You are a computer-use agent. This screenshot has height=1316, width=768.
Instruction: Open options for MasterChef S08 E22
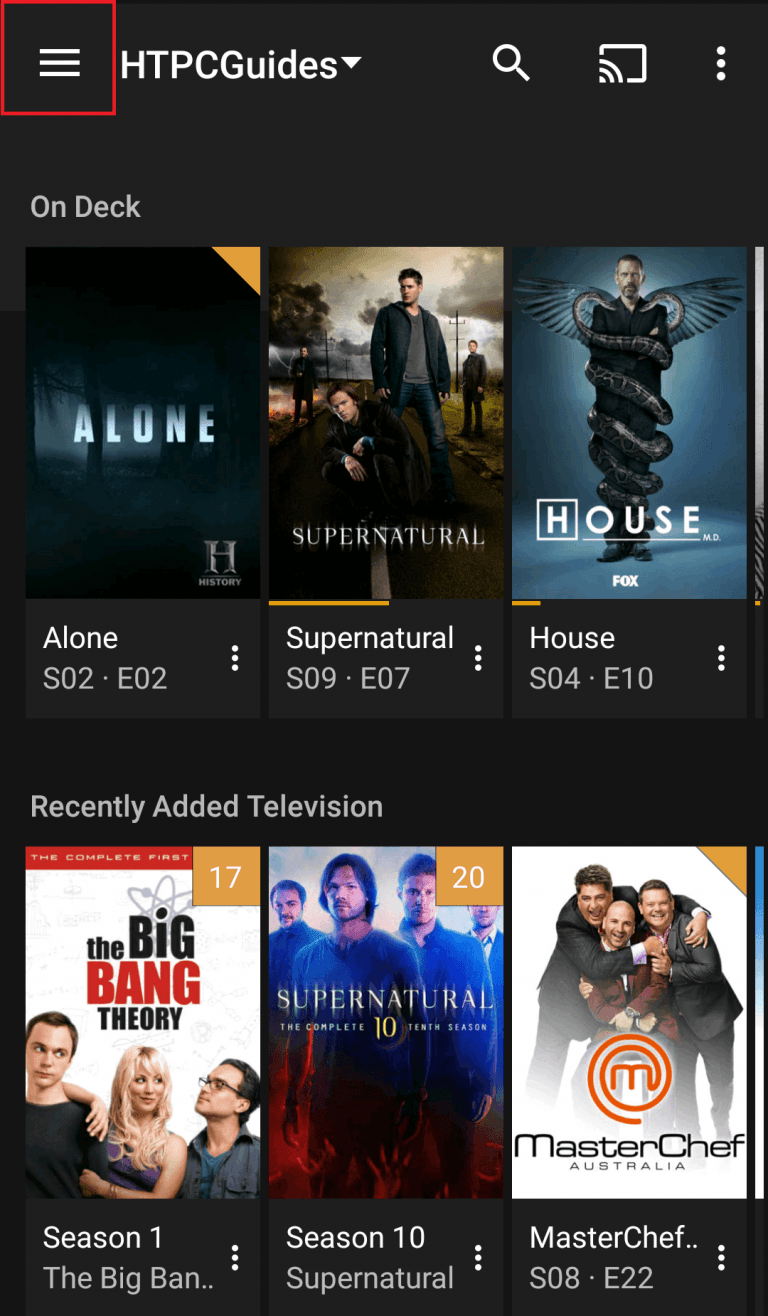tap(721, 1257)
